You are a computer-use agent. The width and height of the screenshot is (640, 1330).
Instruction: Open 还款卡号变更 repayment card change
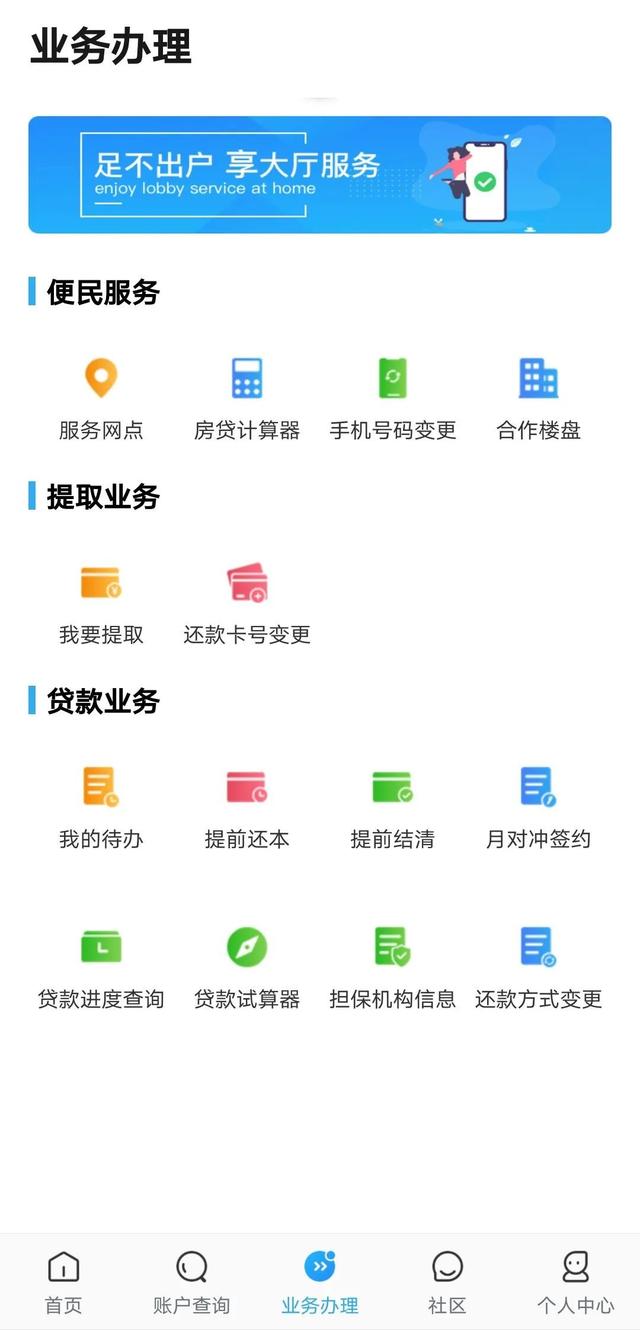pos(247,604)
